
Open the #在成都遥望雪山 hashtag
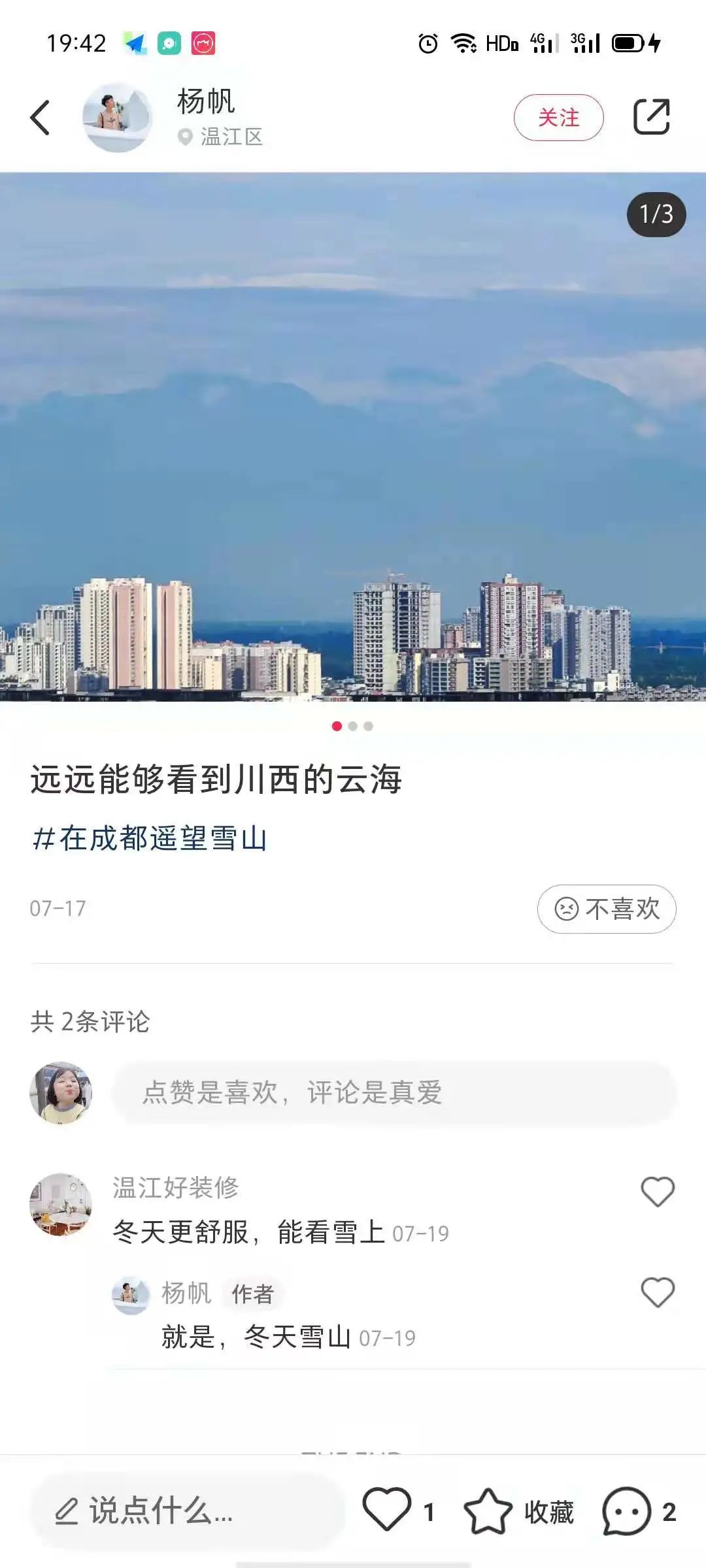[150, 839]
